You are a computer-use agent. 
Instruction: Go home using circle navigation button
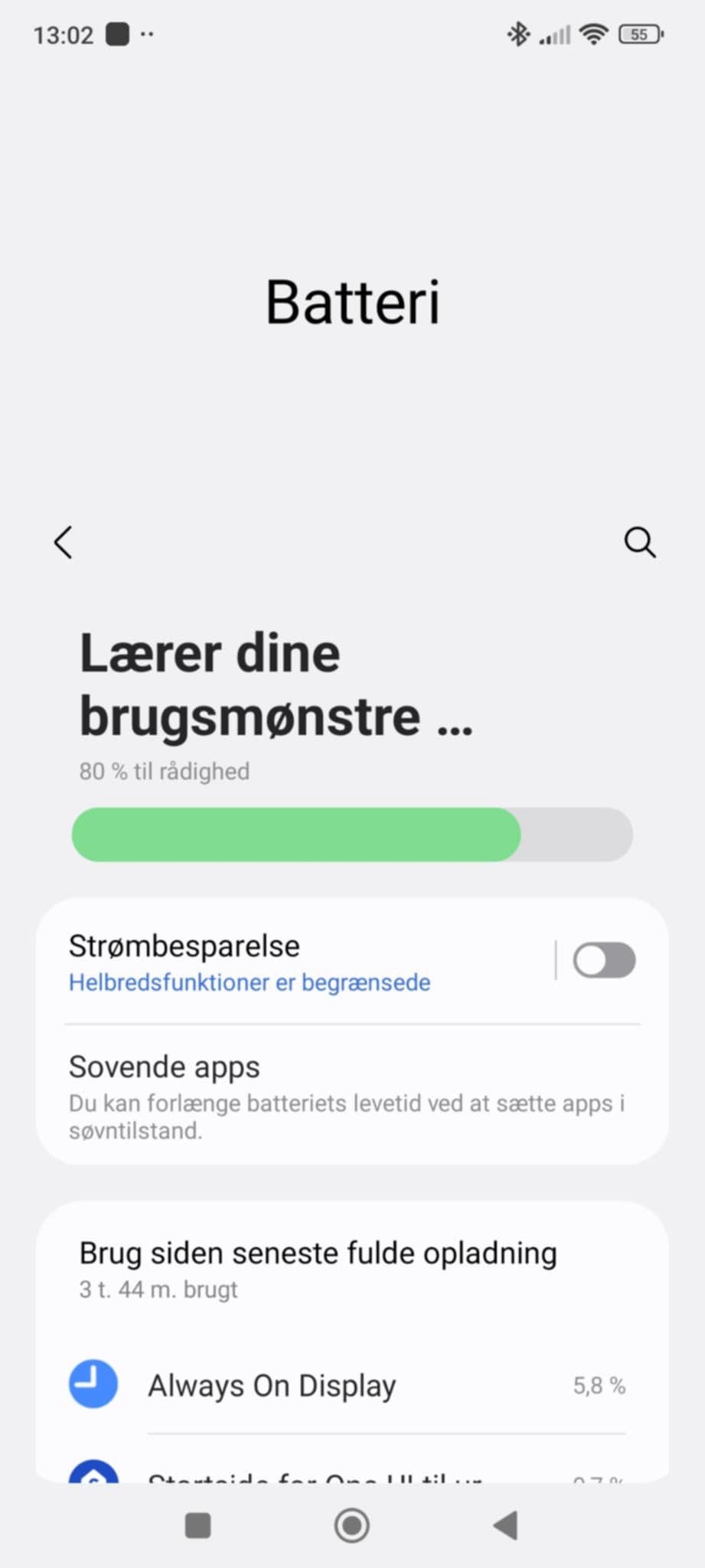352,1525
